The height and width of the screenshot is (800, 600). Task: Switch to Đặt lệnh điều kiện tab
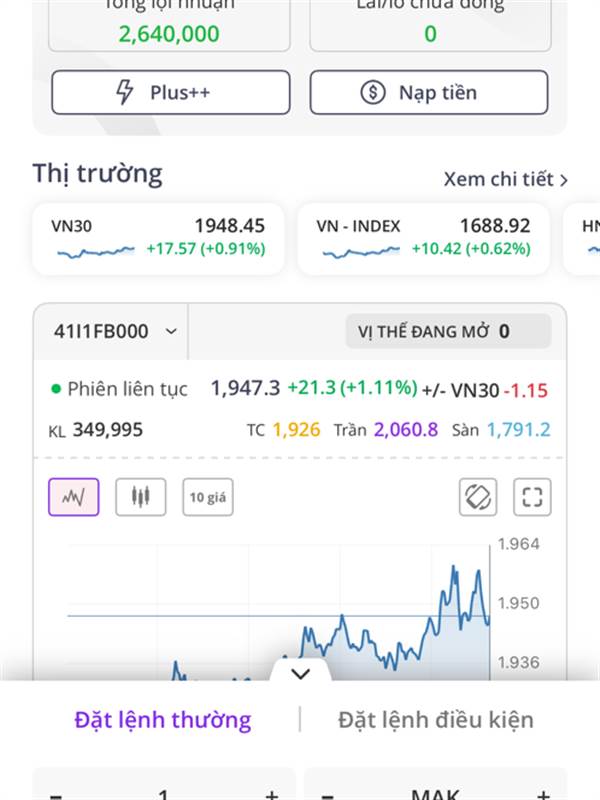point(436,720)
